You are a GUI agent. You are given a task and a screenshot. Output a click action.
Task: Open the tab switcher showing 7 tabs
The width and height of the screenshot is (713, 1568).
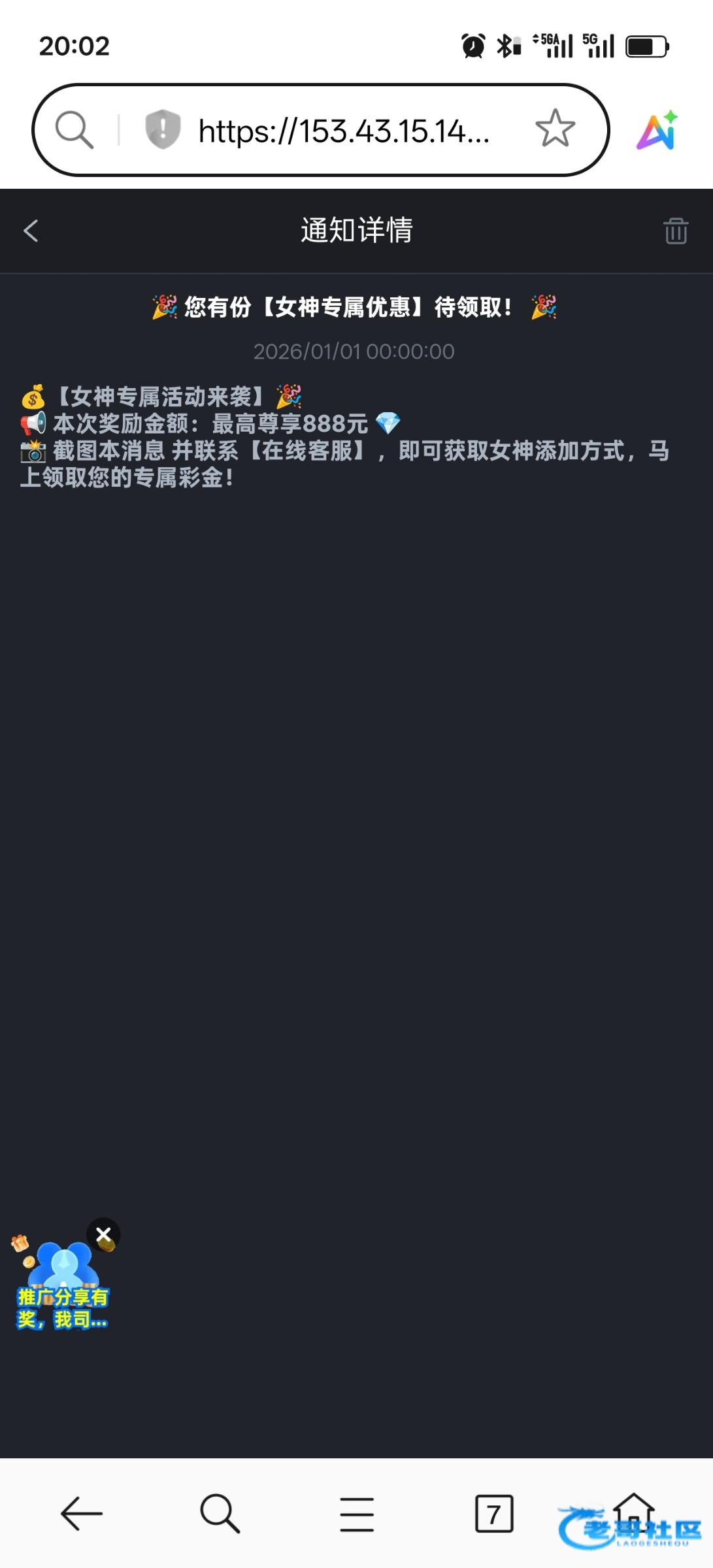pos(494,1514)
